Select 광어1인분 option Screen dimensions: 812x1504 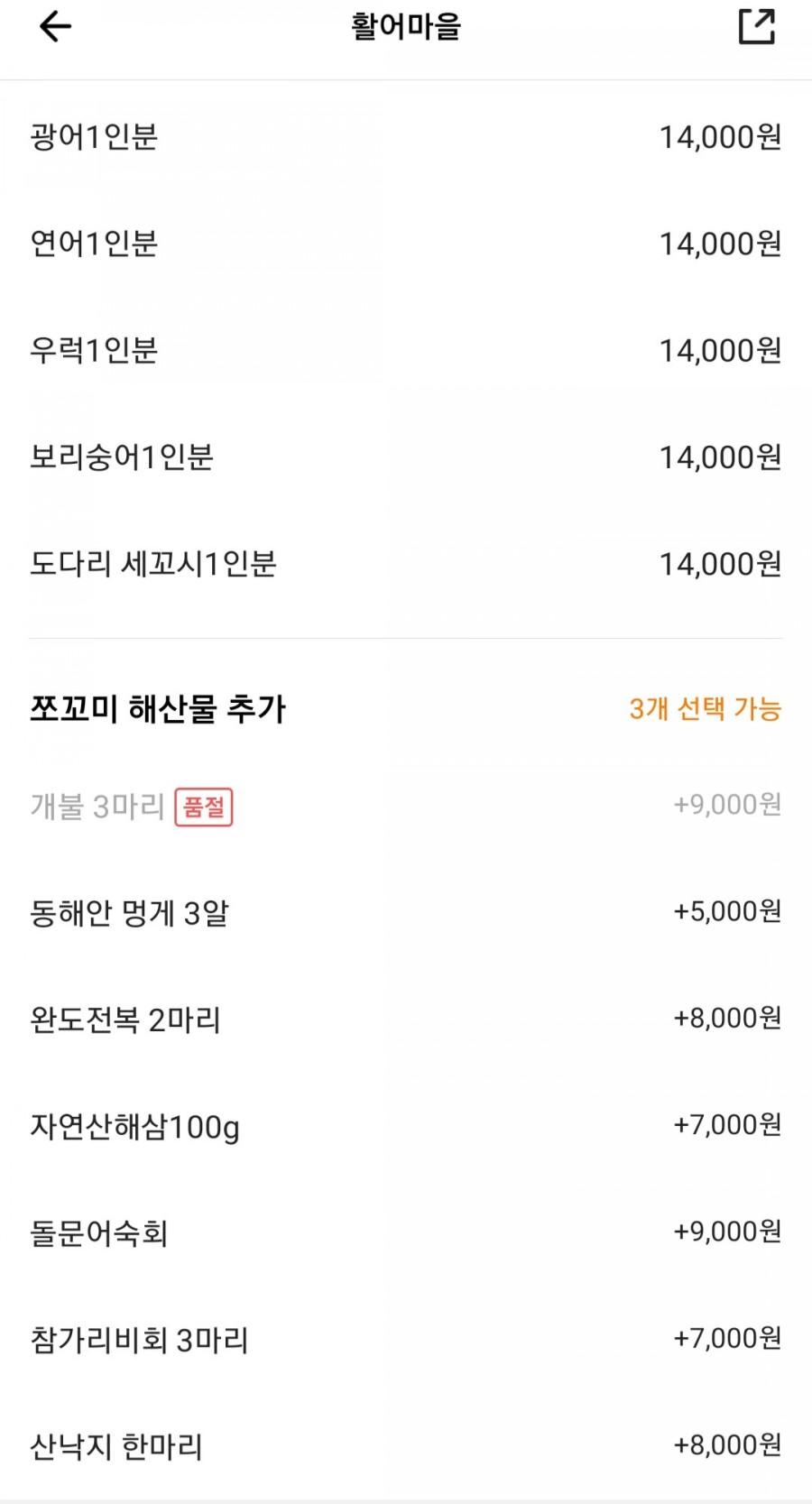(406, 137)
